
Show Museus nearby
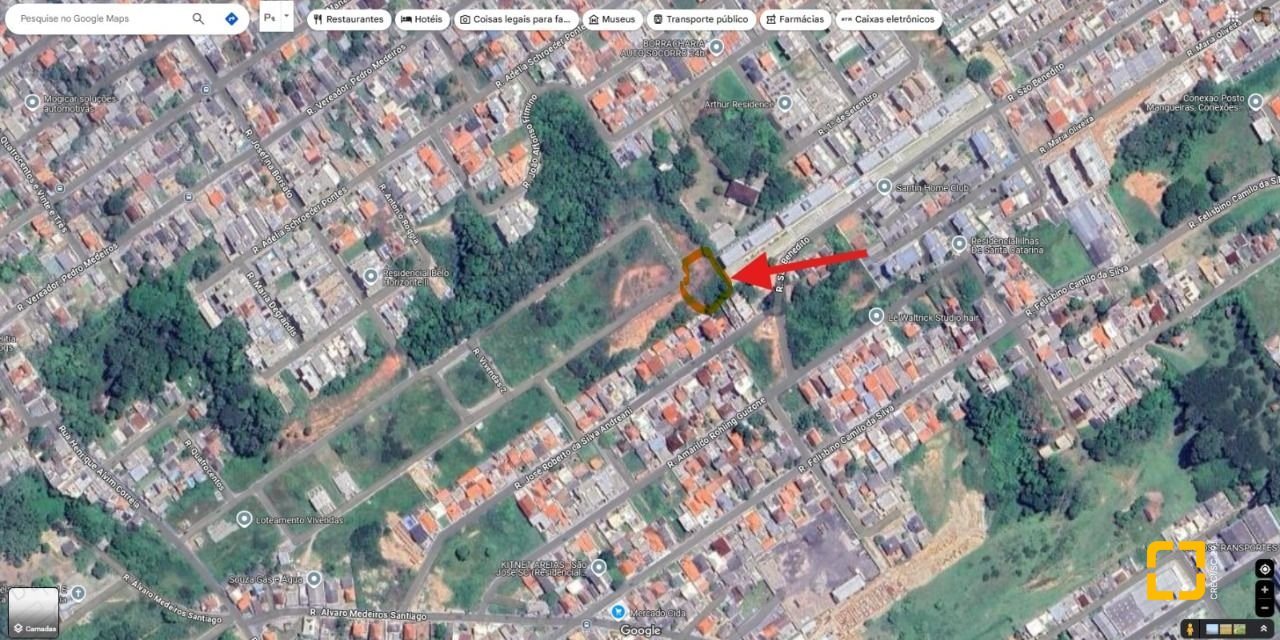[611, 19]
